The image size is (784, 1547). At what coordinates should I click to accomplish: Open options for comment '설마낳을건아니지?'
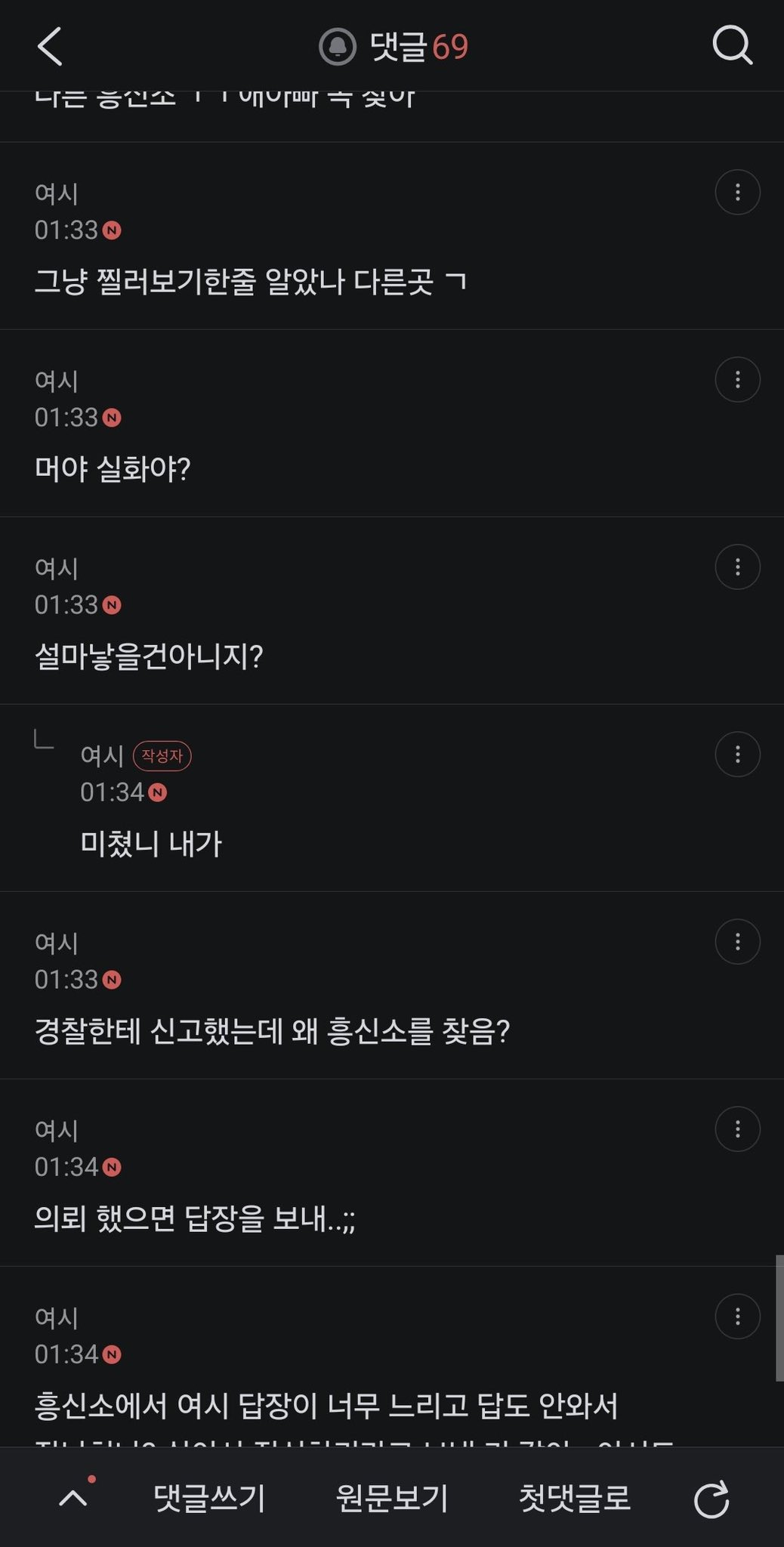pos(737,567)
